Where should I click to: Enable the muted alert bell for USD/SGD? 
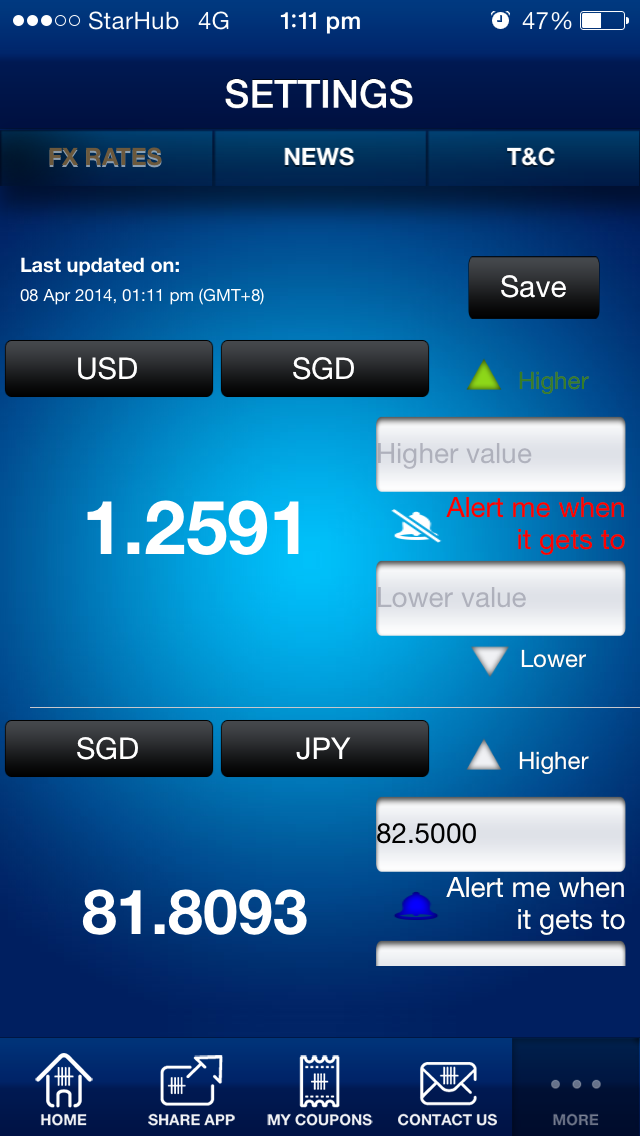point(416,525)
